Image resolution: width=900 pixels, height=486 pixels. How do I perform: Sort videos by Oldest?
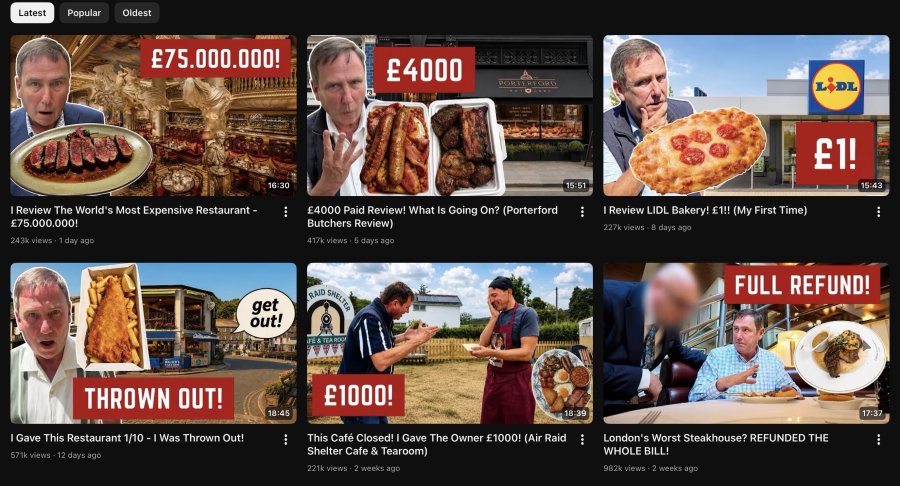137,13
